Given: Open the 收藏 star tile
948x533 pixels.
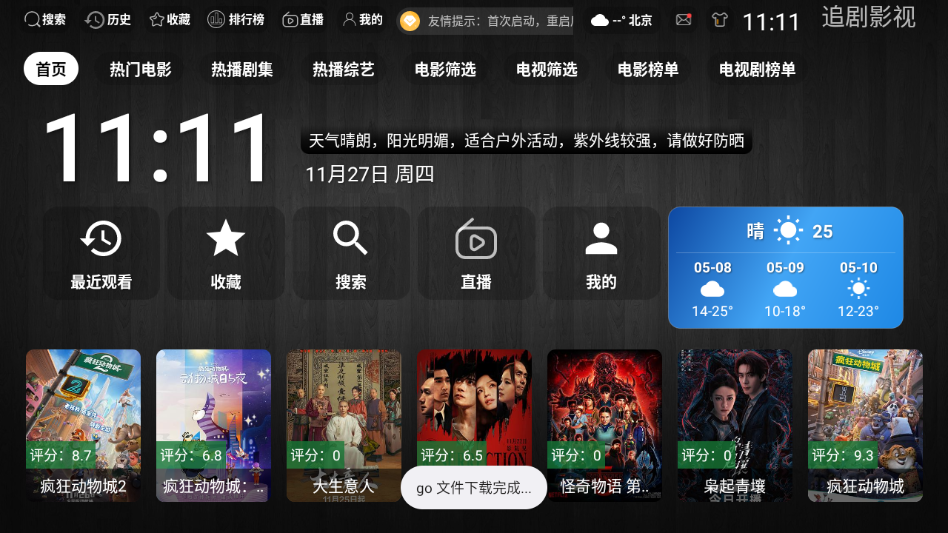Looking at the screenshot, I should tap(226, 253).
